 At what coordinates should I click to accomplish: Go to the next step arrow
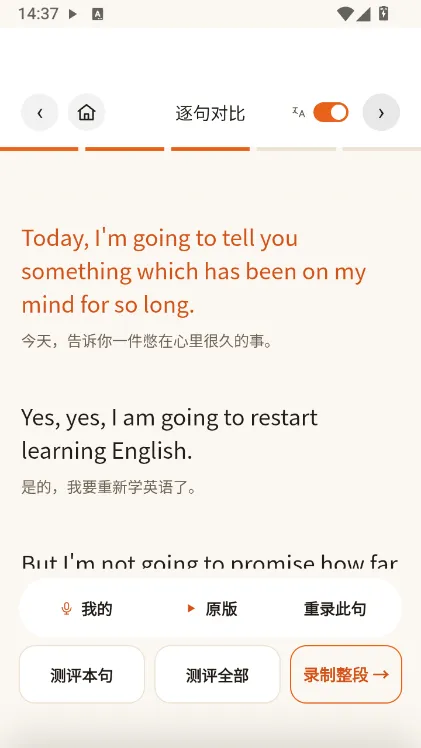pyautogui.click(x=381, y=113)
